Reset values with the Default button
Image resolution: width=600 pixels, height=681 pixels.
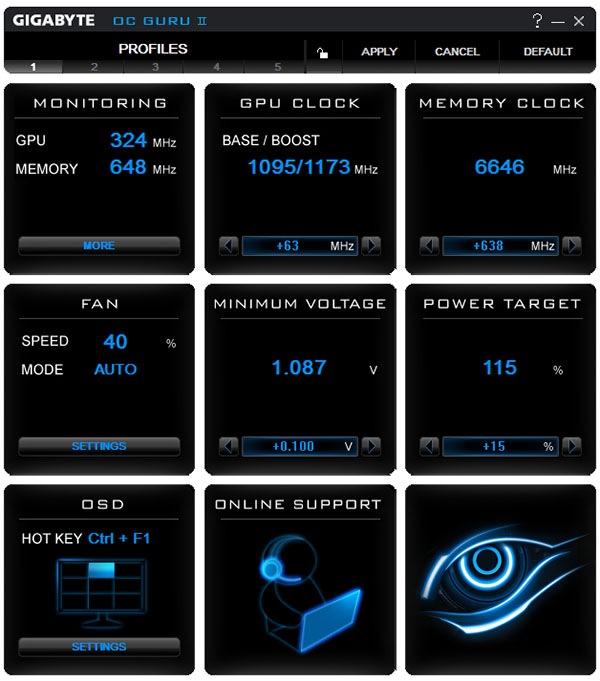pos(548,52)
